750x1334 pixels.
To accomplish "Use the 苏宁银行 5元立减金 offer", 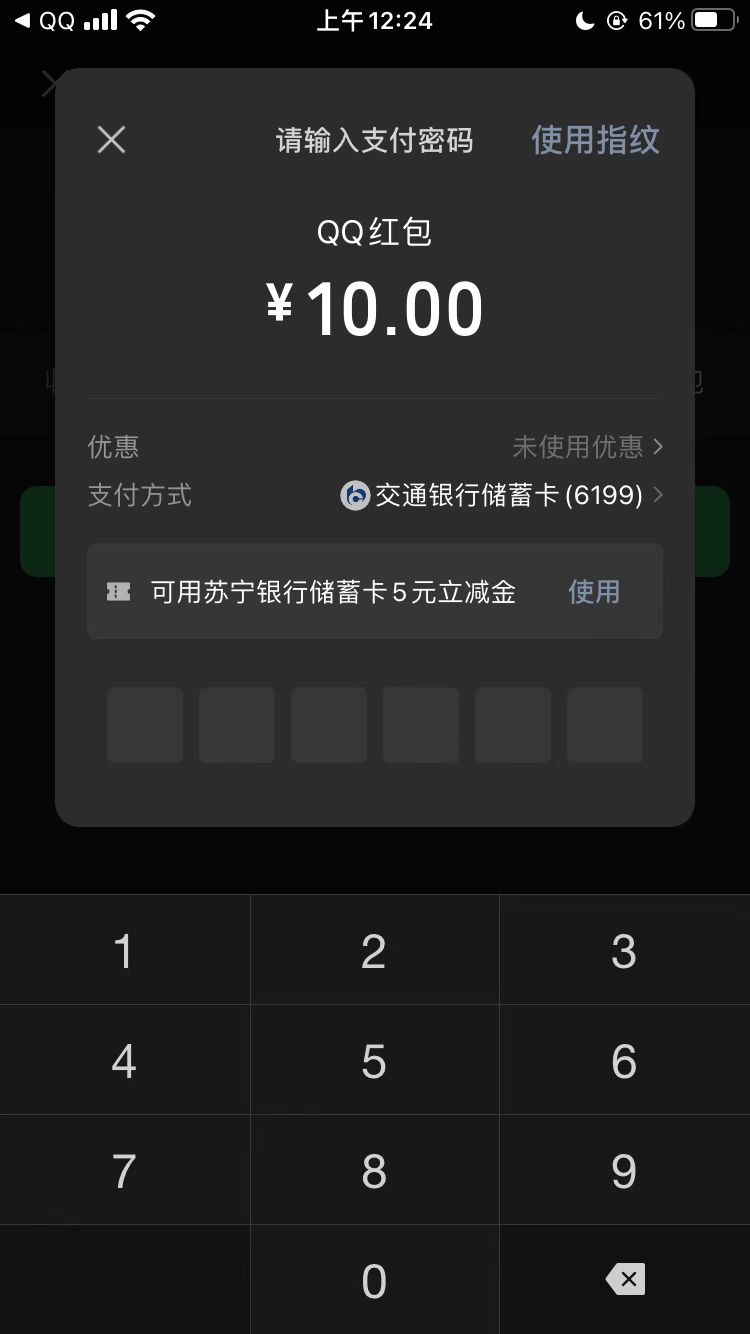I will pyautogui.click(x=594, y=591).
